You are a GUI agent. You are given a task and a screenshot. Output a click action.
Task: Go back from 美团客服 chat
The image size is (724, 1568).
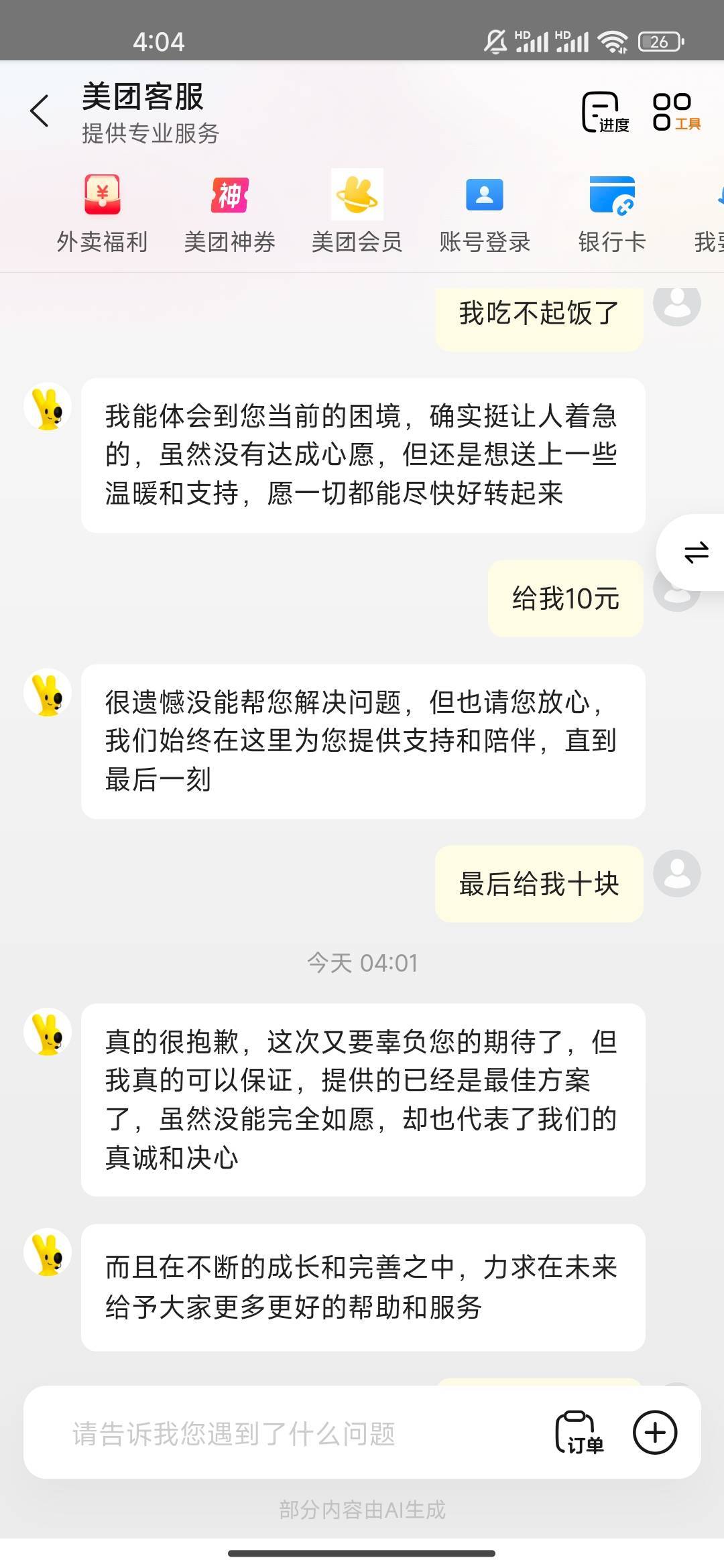40,111
